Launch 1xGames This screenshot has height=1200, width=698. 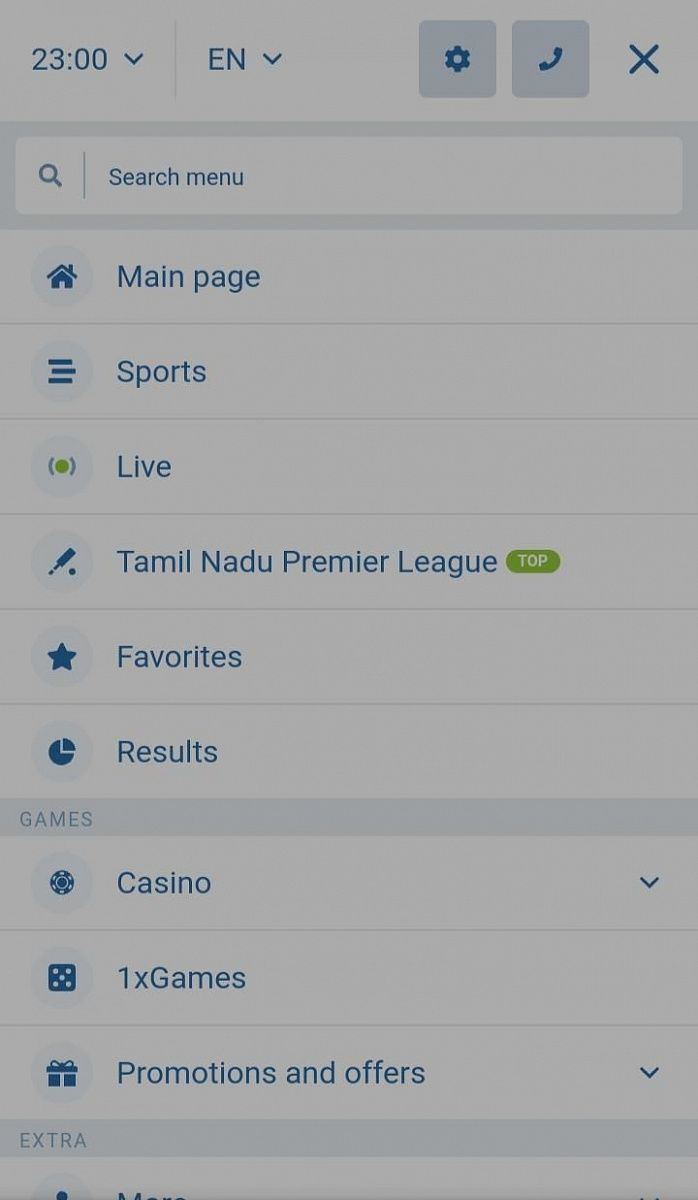(181, 978)
